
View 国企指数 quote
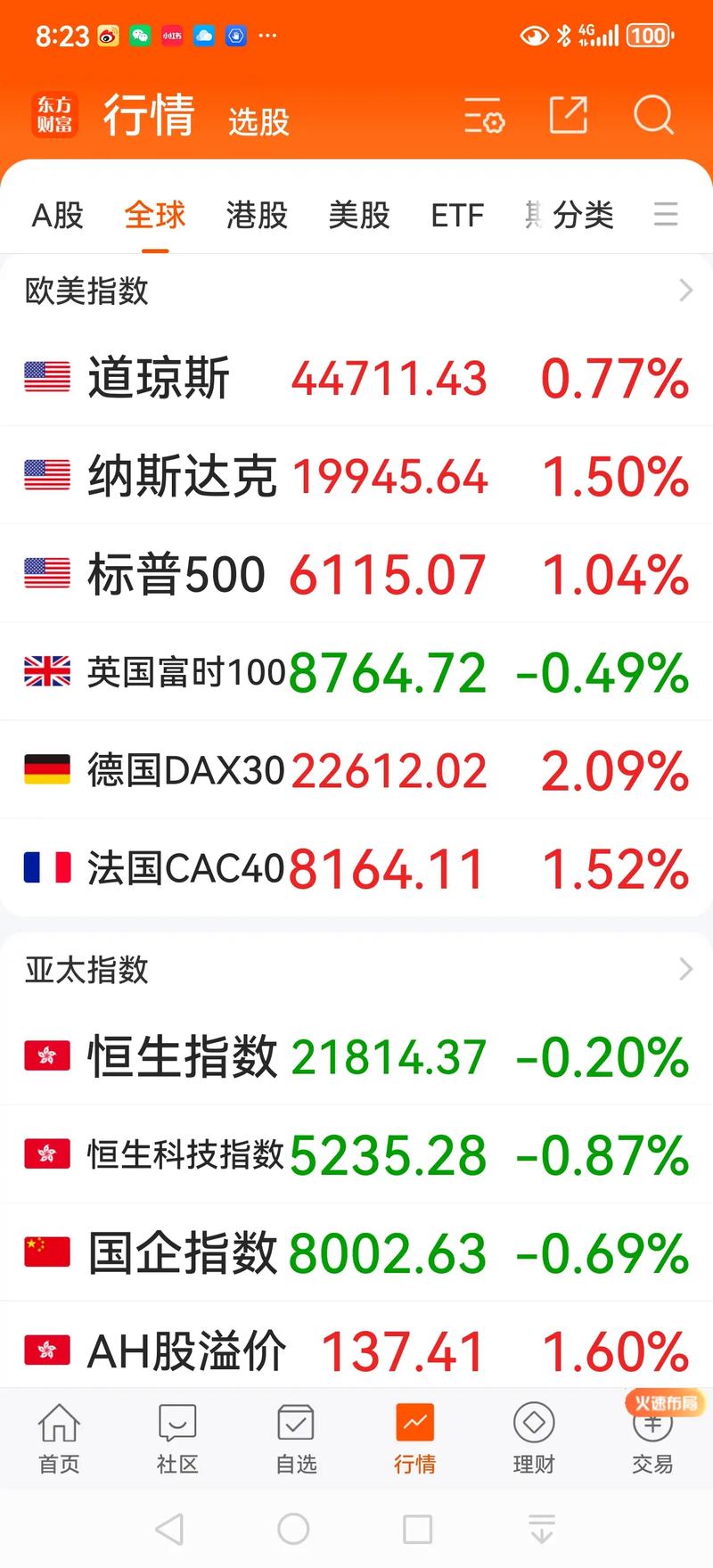click(356, 1252)
